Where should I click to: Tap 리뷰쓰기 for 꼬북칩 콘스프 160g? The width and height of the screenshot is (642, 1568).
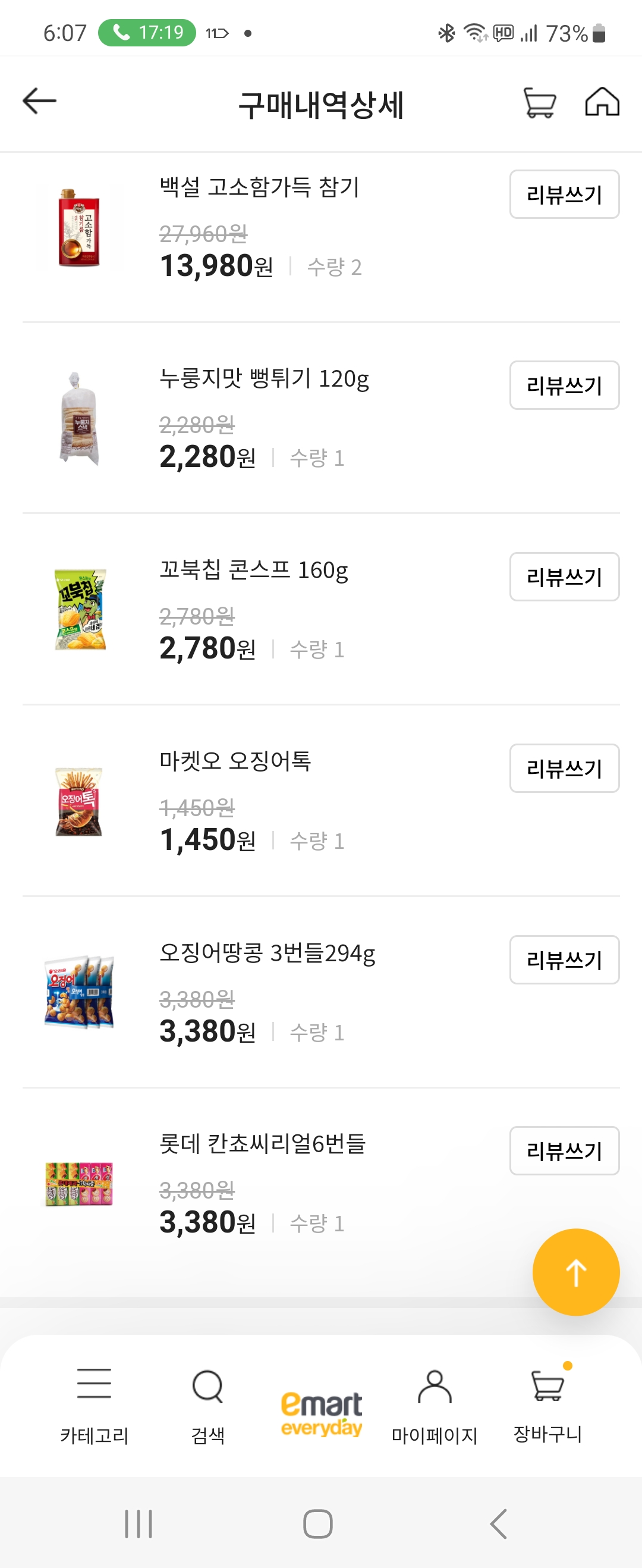(x=564, y=577)
